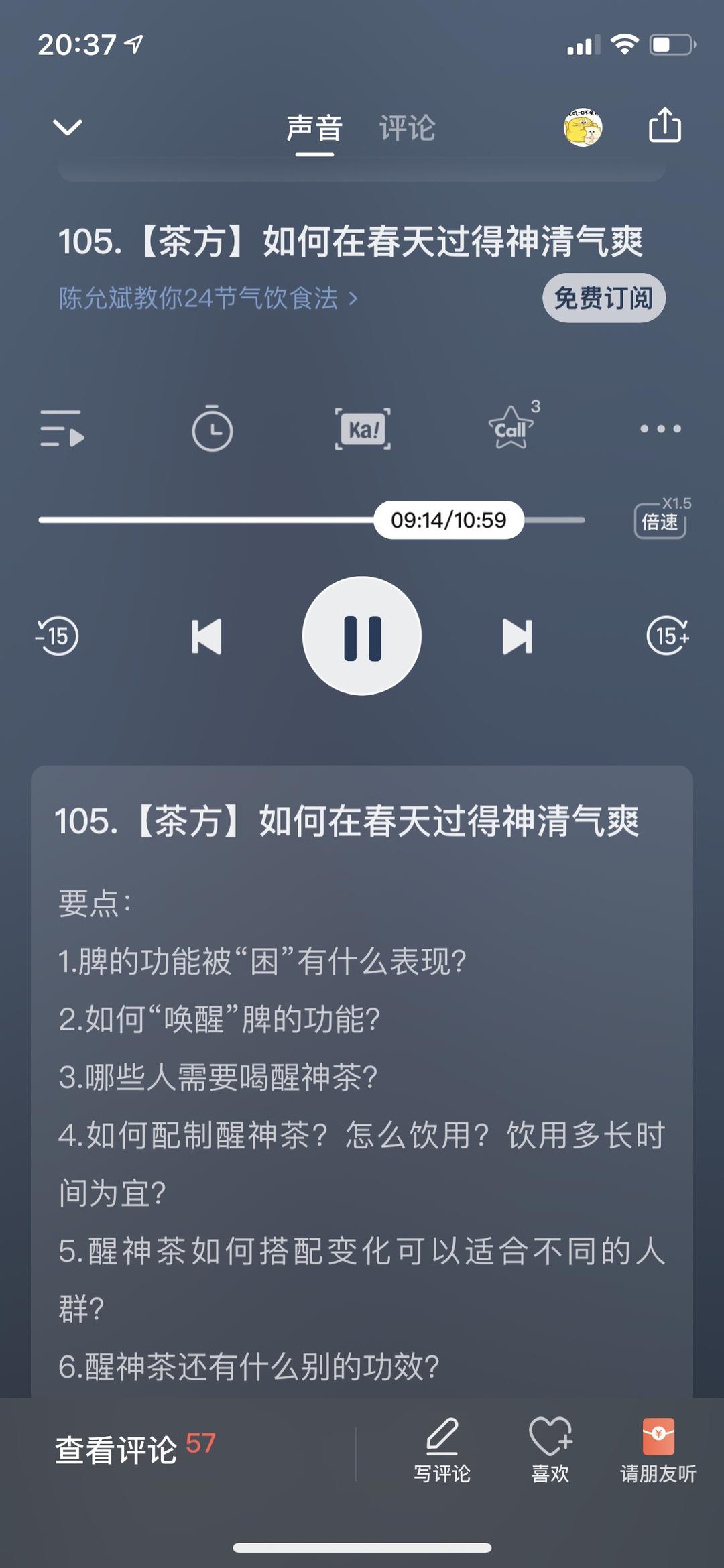Like this episode with 喜欢
The width and height of the screenshot is (724, 1568).
(x=550, y=1451)
